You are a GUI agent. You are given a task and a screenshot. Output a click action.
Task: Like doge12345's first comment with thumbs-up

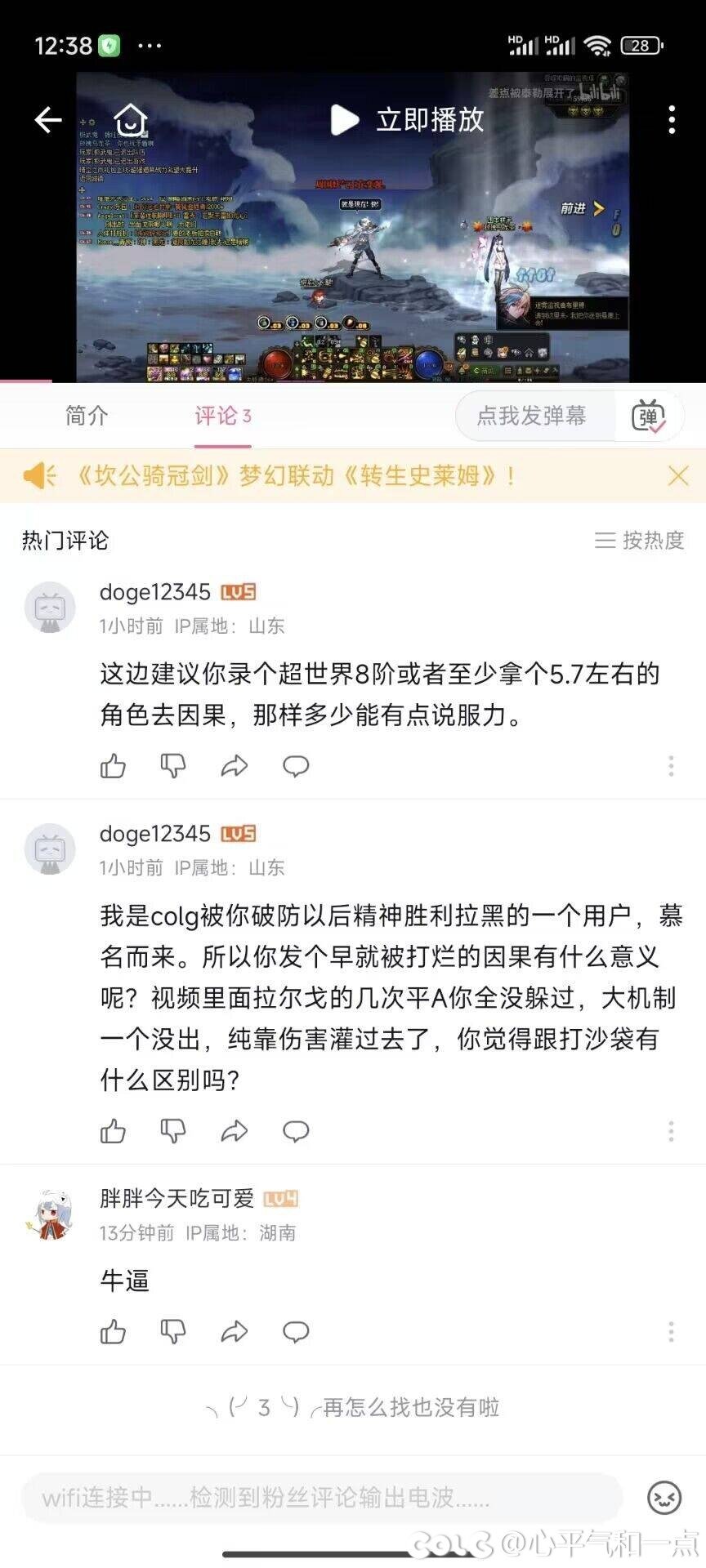pyautogui.click(x=112, y=766)
